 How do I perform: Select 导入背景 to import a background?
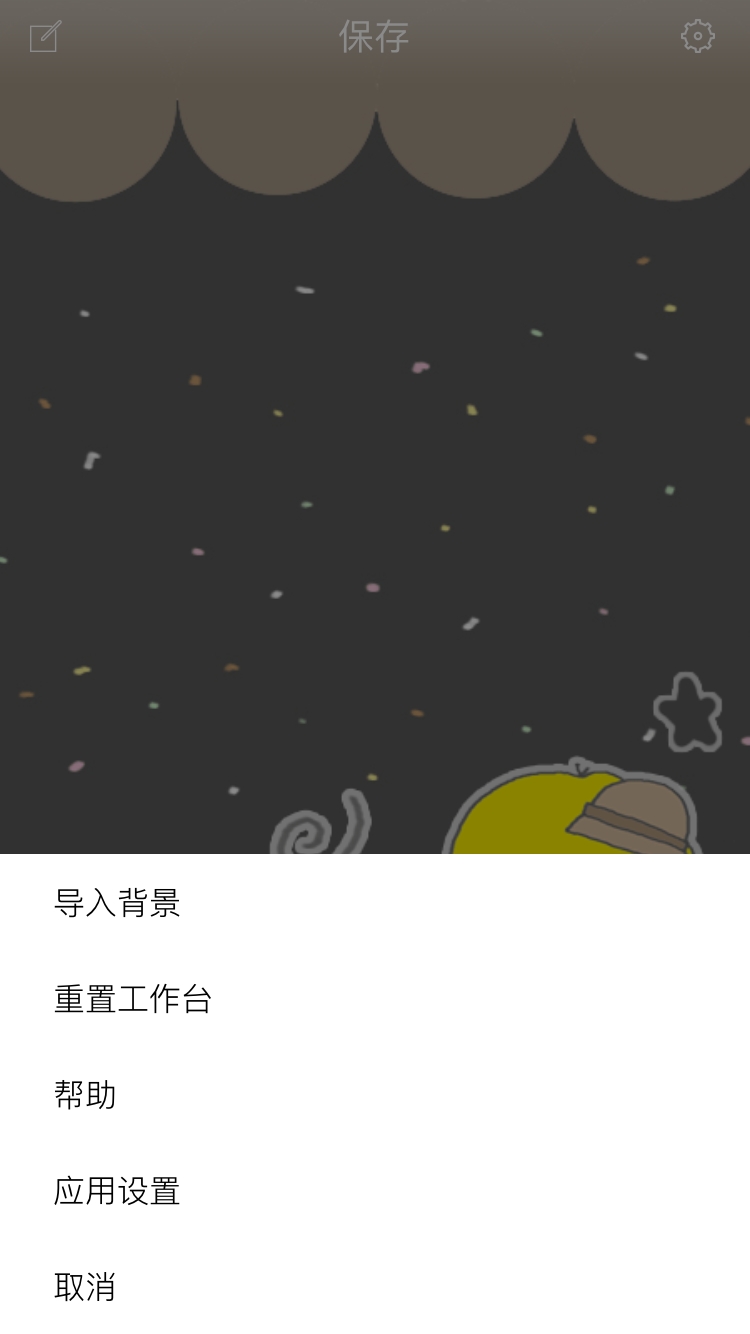[x=117, y=903]
